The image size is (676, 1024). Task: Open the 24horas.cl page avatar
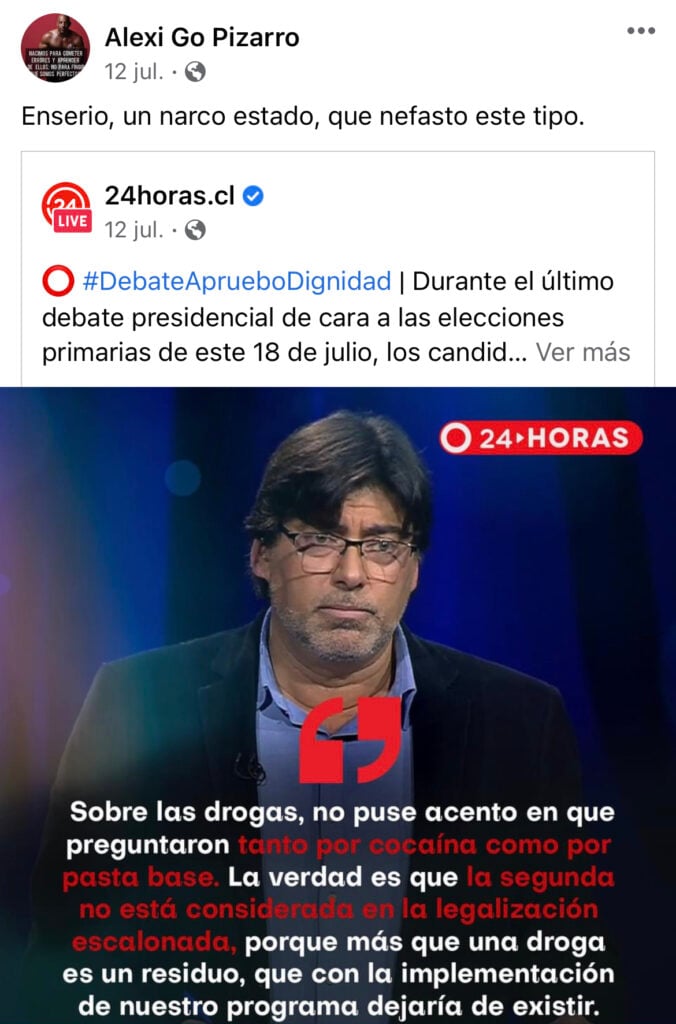[x=67, y=207]
